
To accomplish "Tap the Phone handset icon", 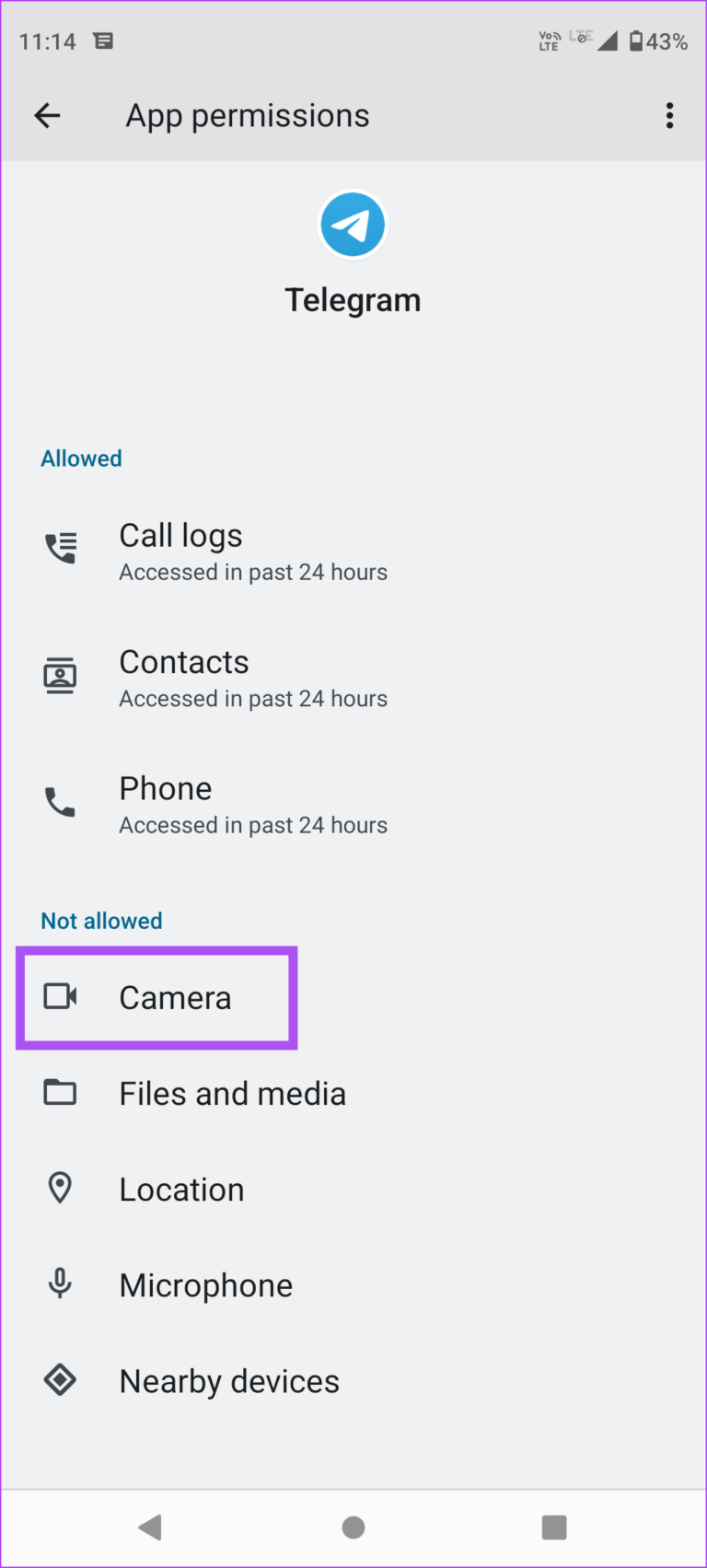I will (x=60, y=801).
